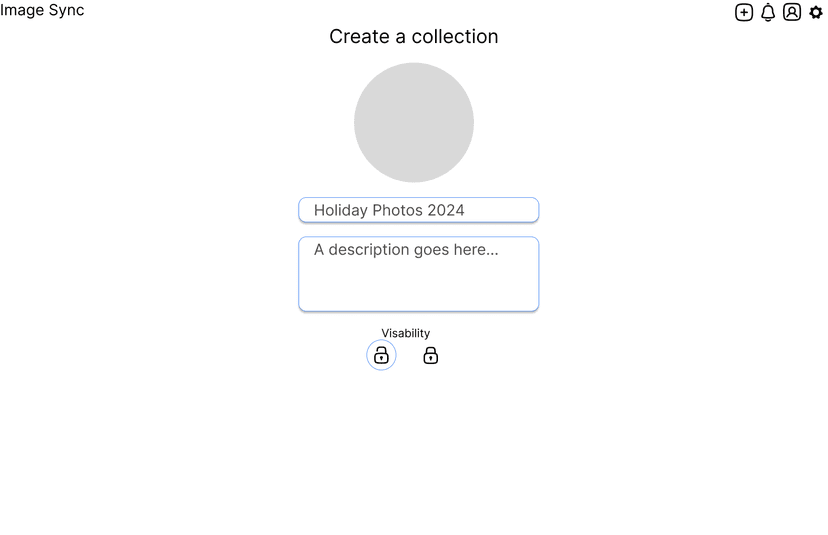Tap the Image Sync home title

[42, 10]
